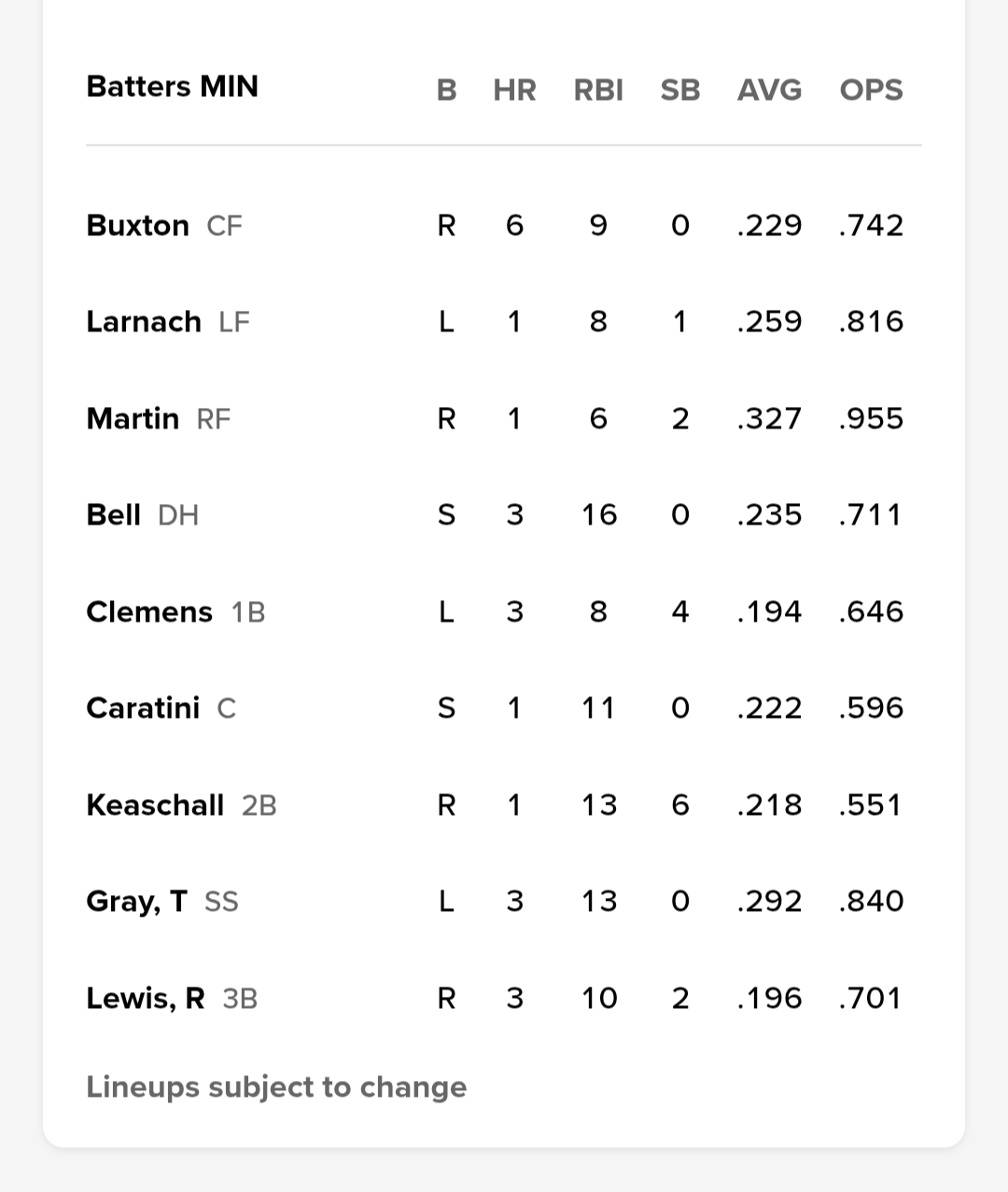Open Bell's player page
Screen dimensions: 1008x1192
[x=113, y=515]
